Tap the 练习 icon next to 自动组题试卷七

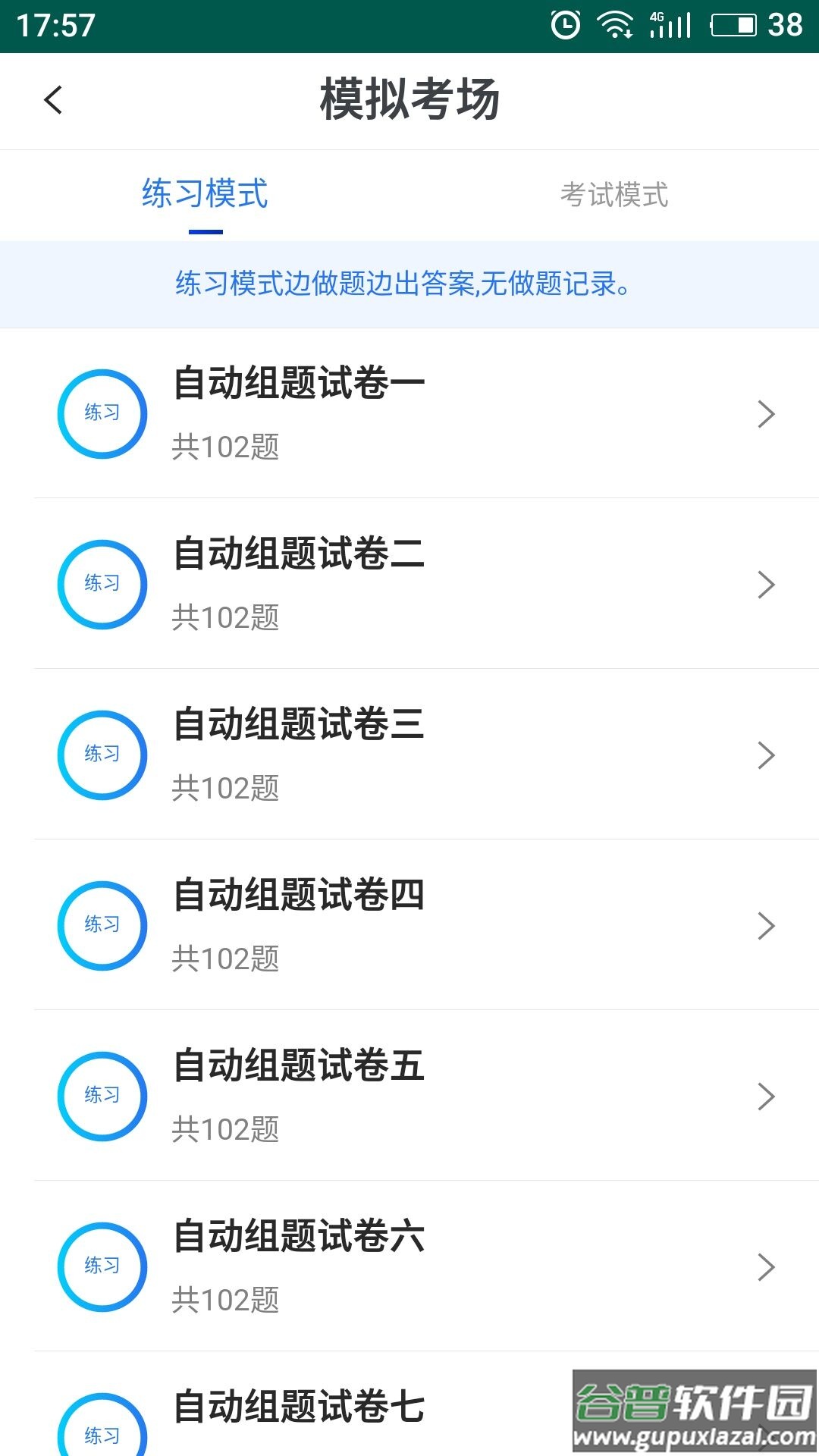click(102, 1433)
